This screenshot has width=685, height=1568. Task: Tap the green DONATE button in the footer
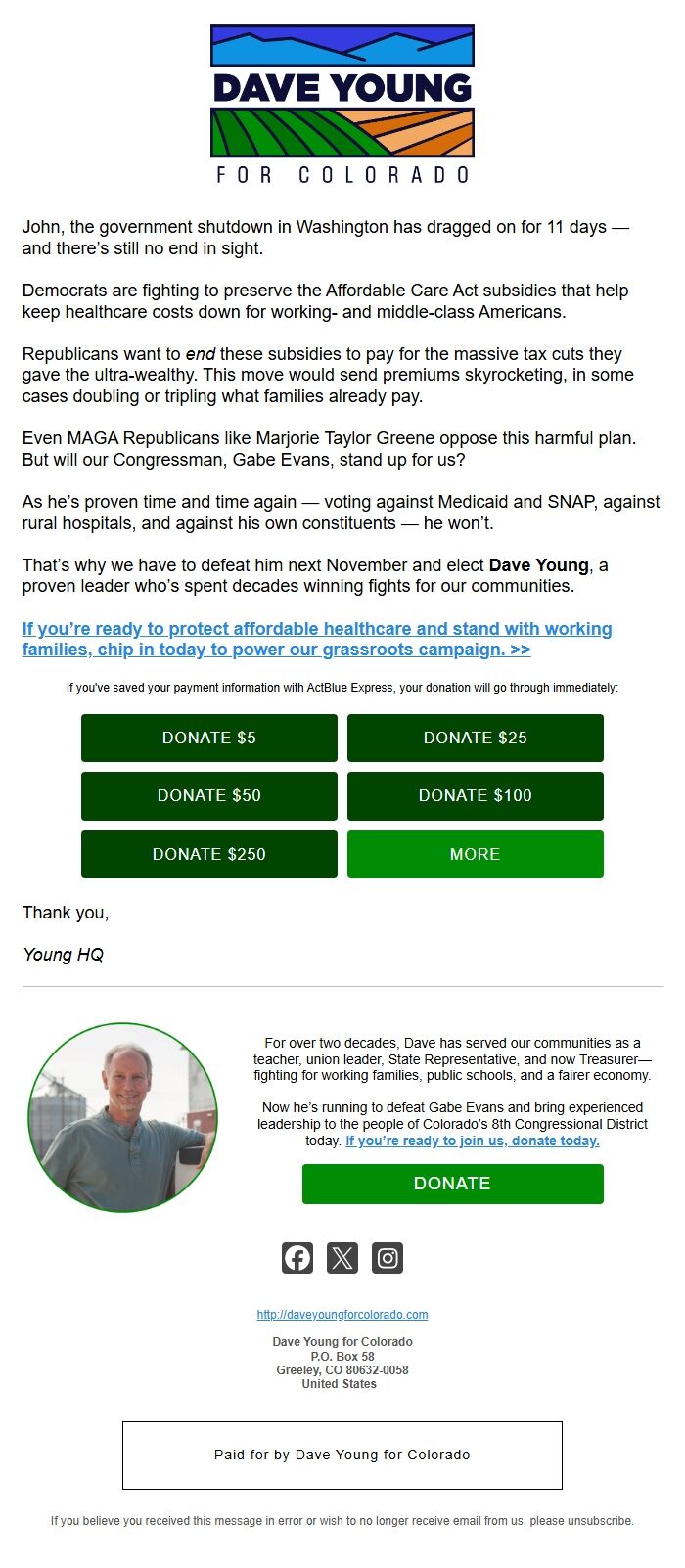(x=452, y=1184)
